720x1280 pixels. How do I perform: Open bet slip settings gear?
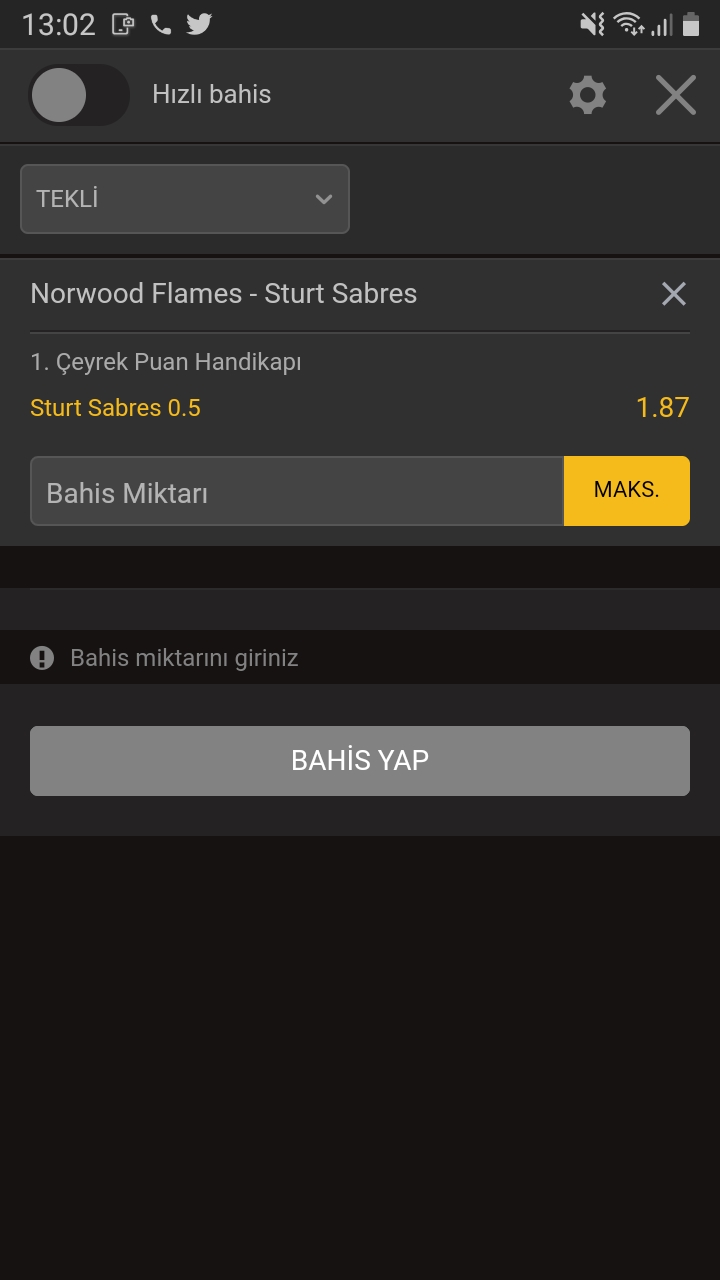click(x=587, y=96)
